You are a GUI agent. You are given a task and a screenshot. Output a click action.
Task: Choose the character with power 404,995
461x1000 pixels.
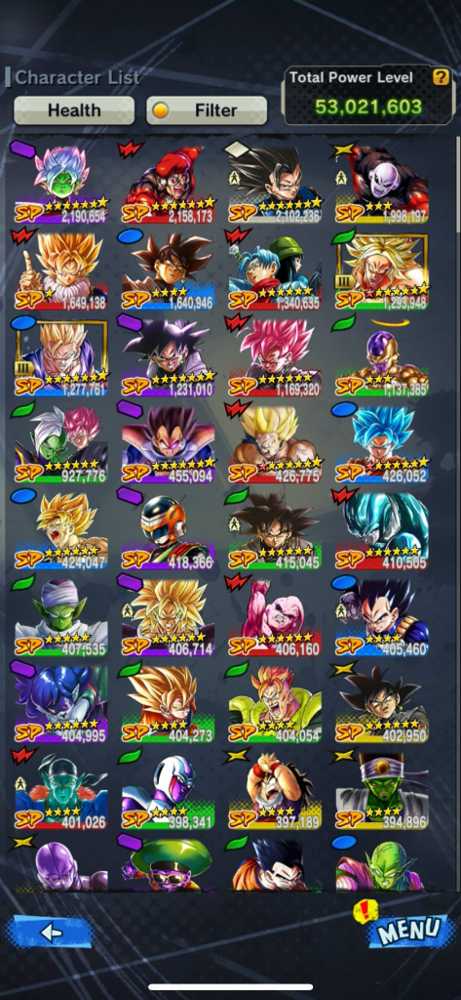coord(61,705)
